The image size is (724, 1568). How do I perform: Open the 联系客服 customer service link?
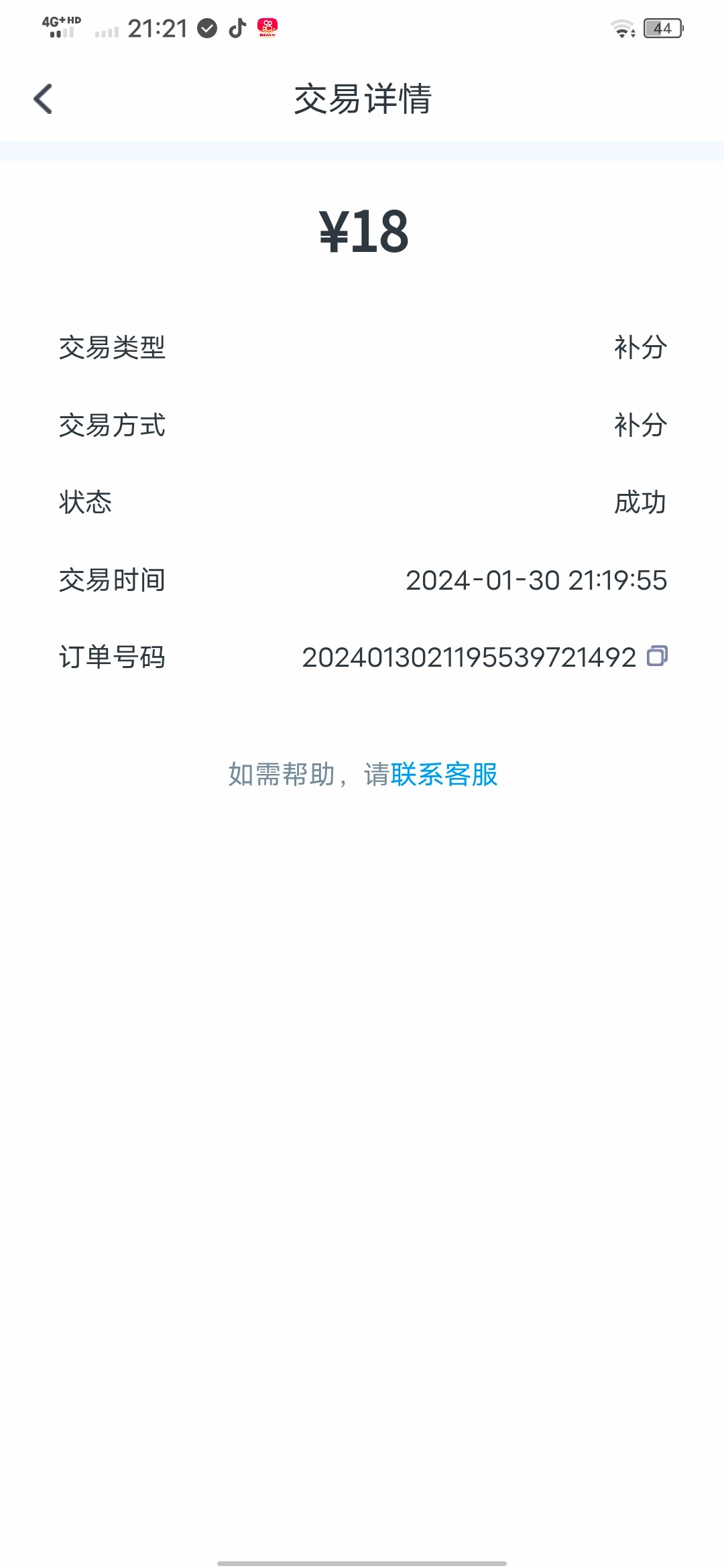[x=444, y=775]
